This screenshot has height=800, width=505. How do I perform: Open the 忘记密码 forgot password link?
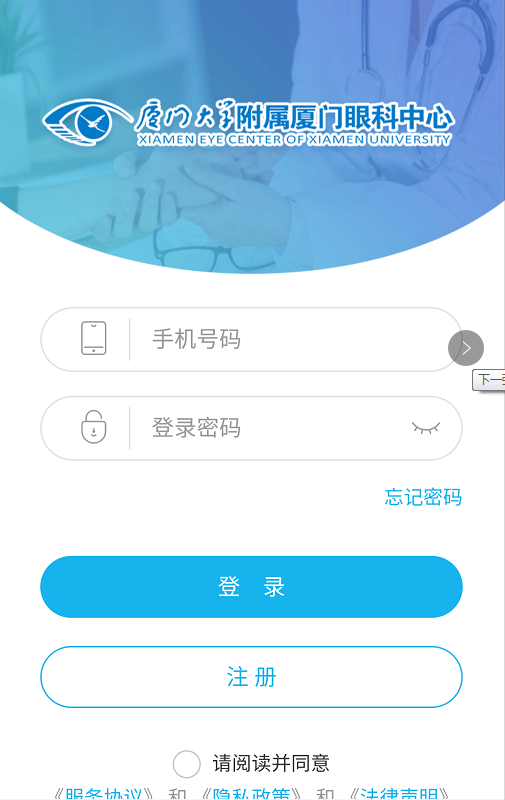point(423,497)
